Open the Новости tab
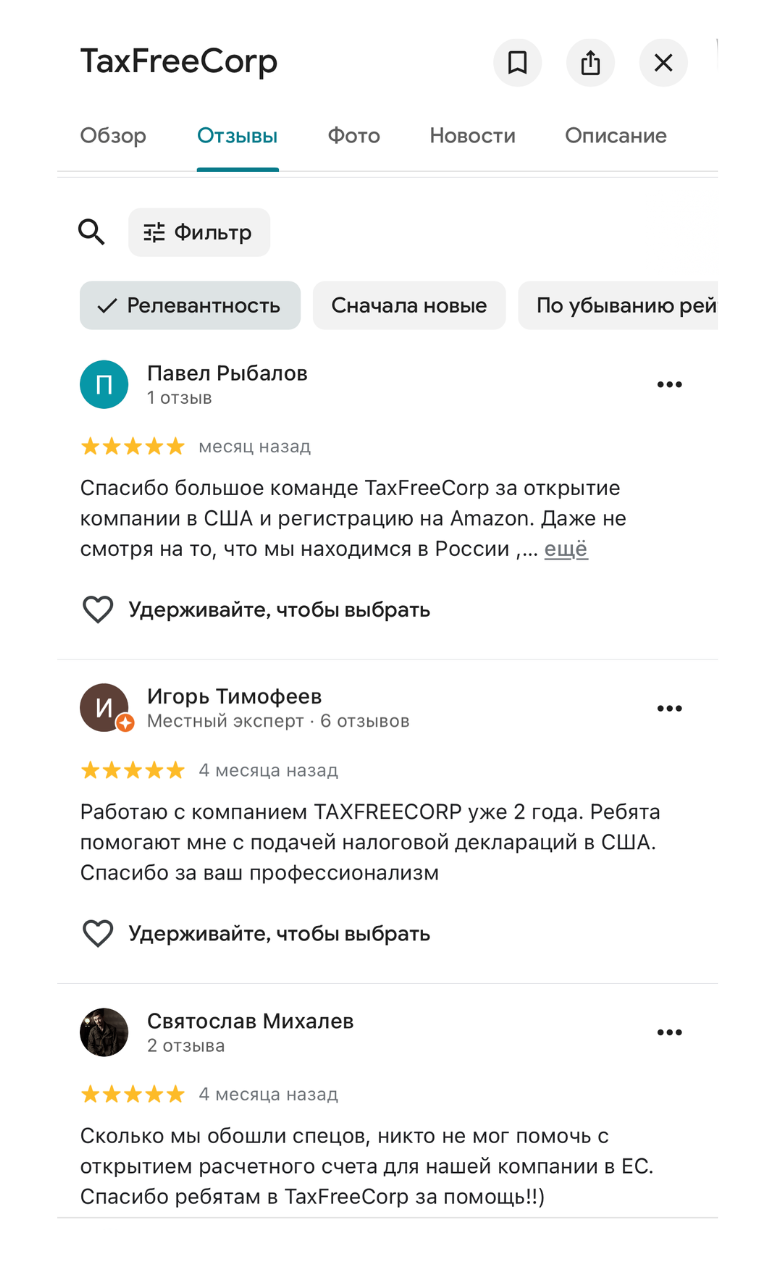767x1280 pixels. [x=472, y=136]
